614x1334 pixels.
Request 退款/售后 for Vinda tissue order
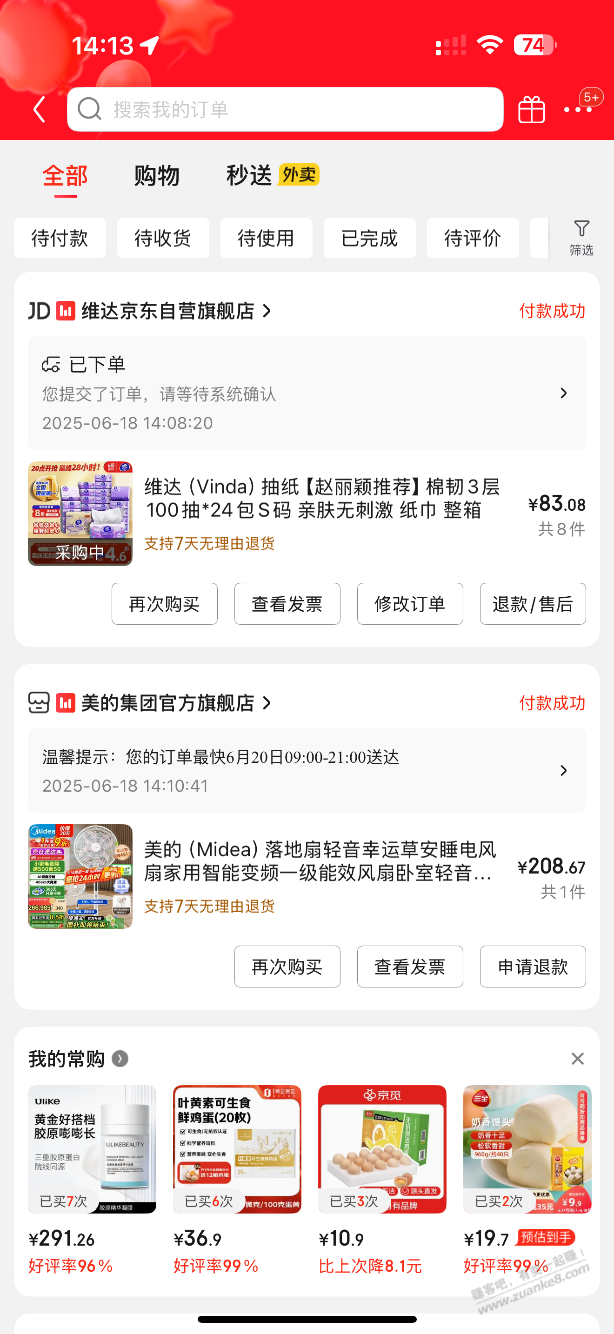pos(532,604)
